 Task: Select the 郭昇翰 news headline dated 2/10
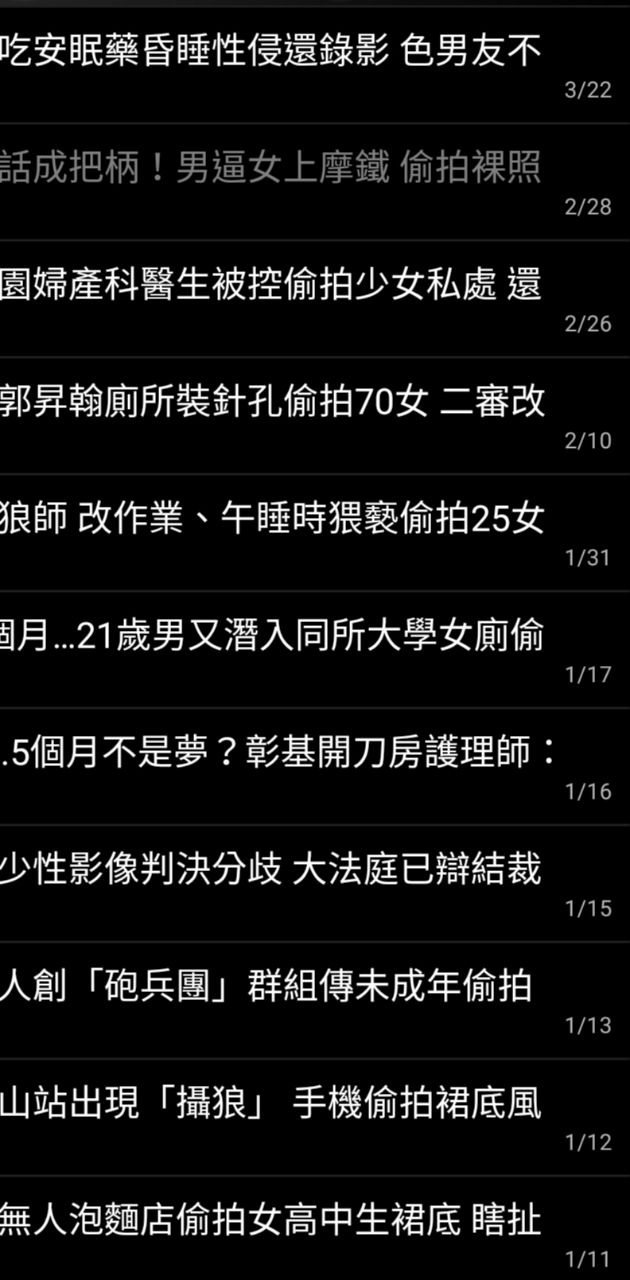click(270, 402)
